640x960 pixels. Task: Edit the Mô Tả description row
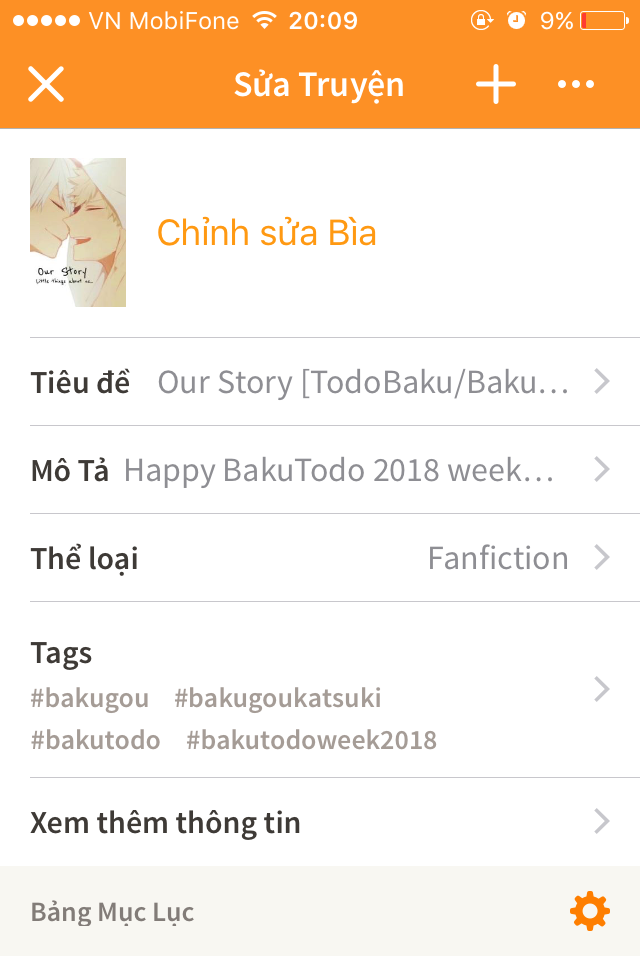pyautogui.click(x=320, y=470)
